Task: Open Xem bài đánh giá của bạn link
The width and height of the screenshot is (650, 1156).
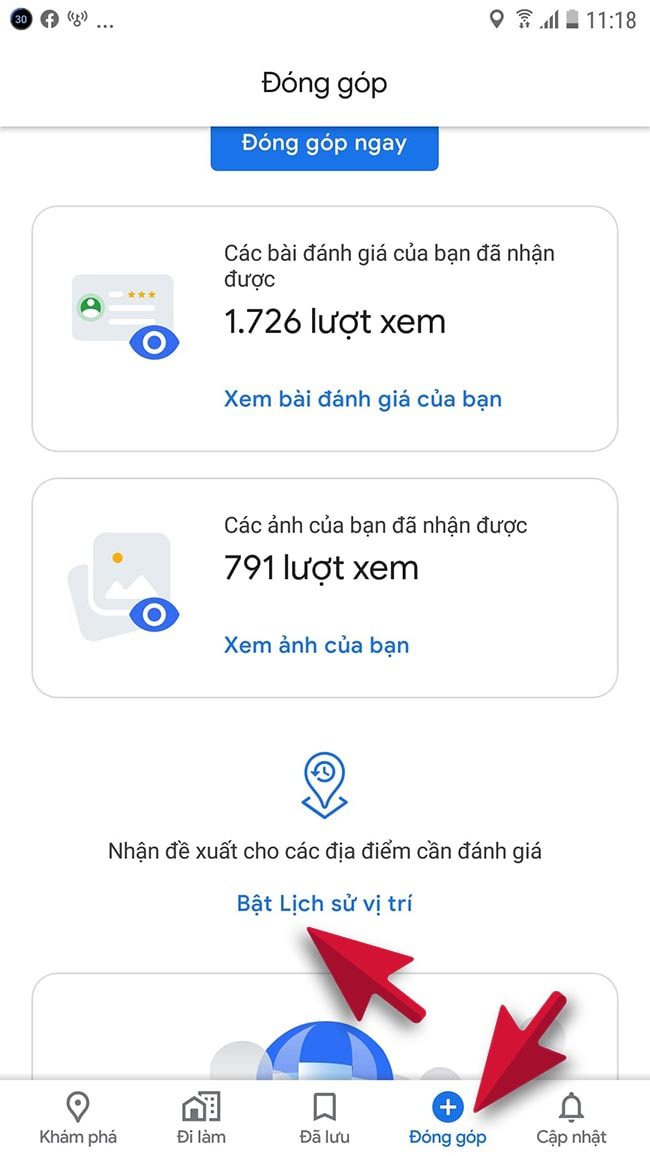Action: (x=362, y=400)
